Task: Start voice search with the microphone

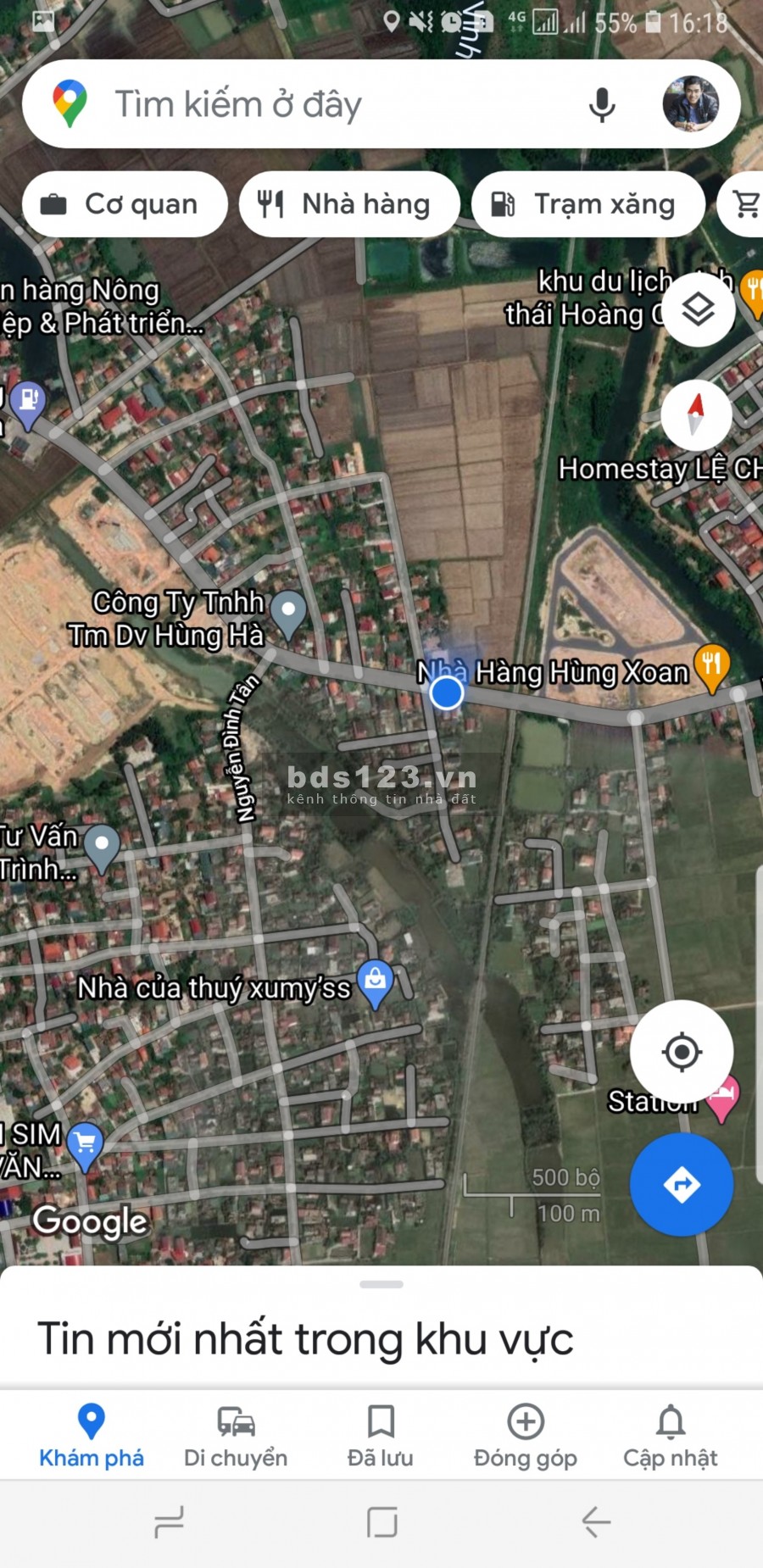Action: (x=602, y=104)
